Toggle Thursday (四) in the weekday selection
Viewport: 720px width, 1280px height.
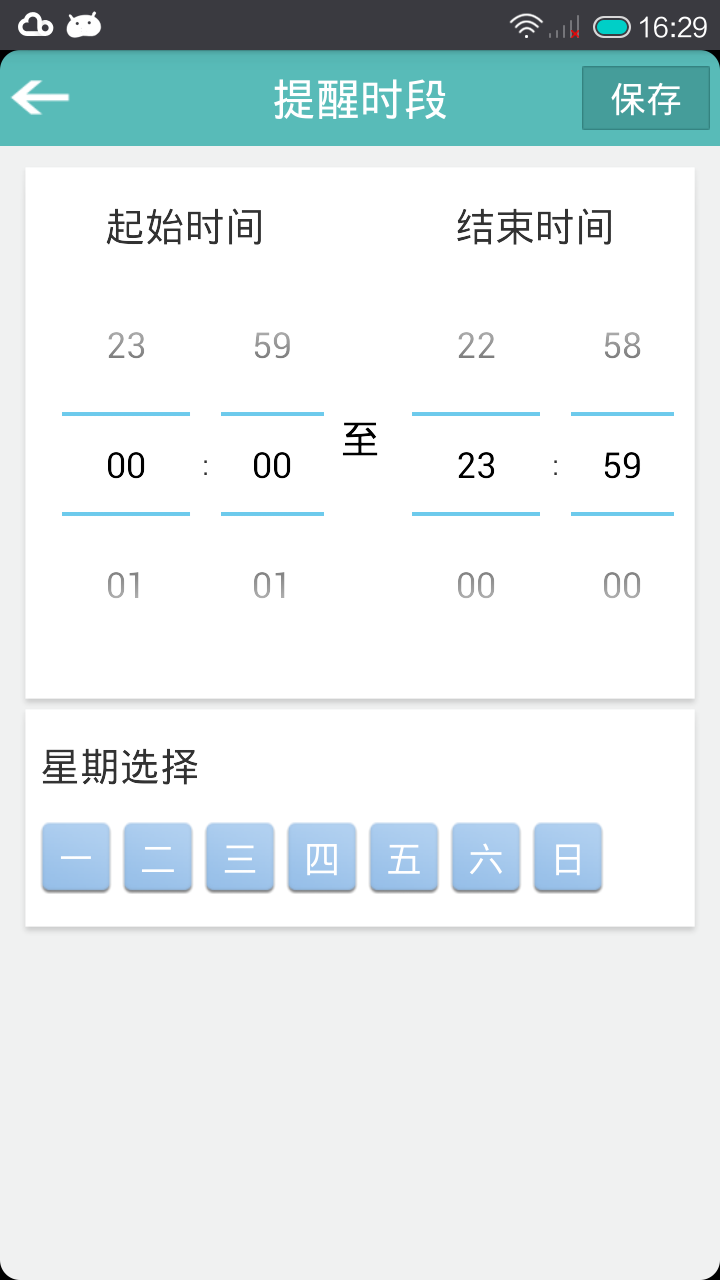click(322, 858)
